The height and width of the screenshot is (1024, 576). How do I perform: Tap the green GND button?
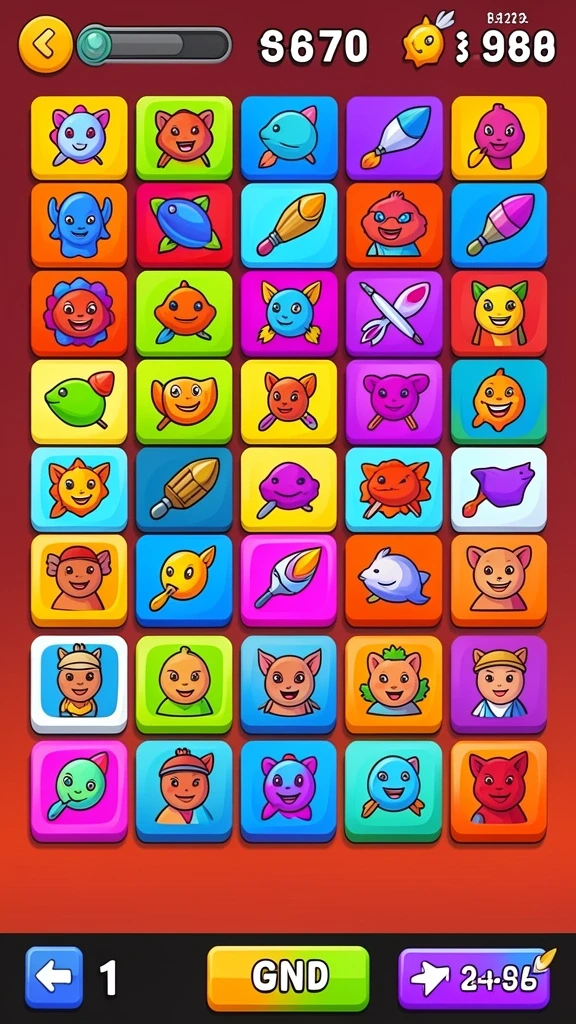pos(288,978)
